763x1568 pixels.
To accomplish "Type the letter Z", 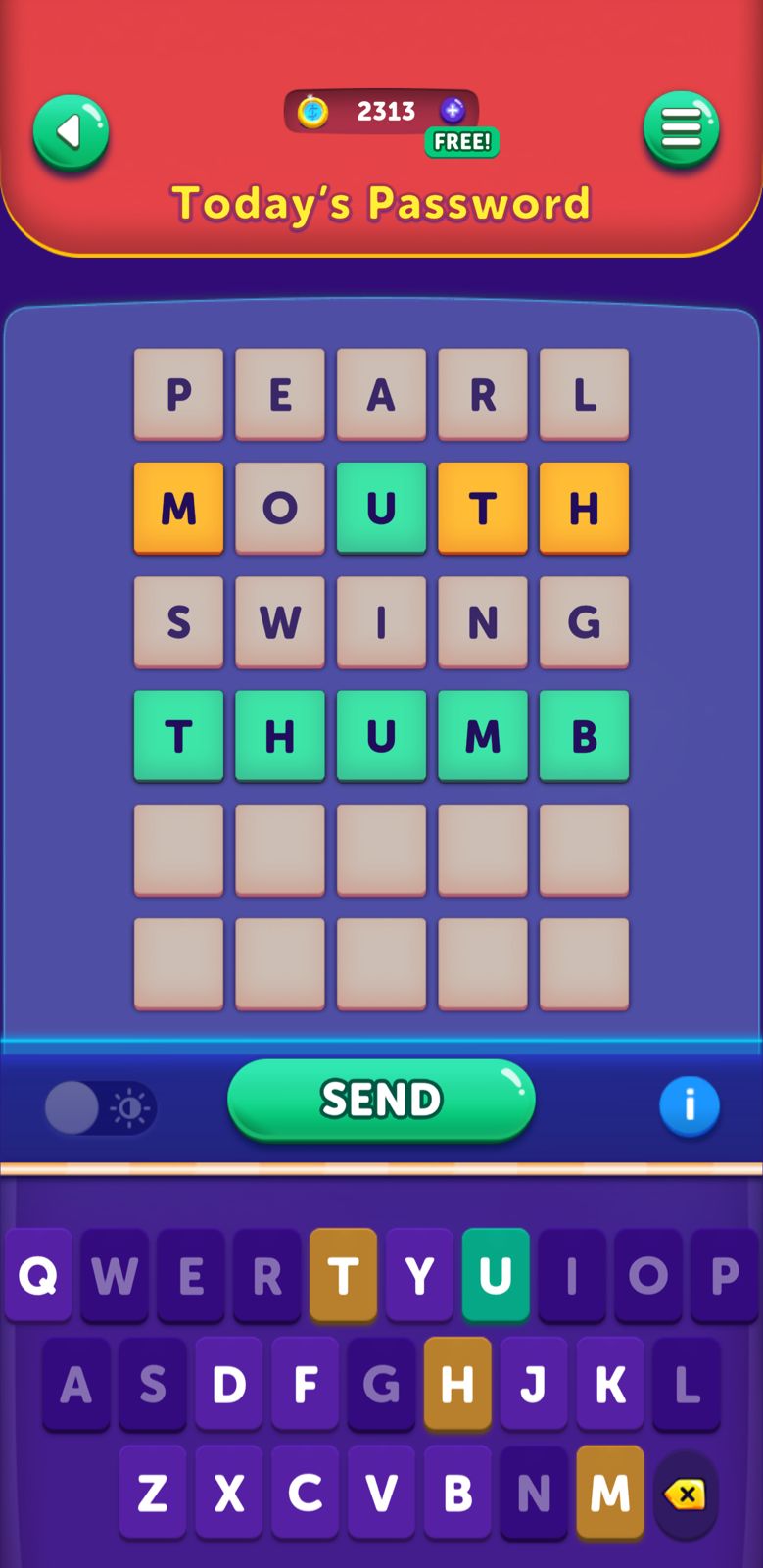I will pyautogui.click(x=152, y=1494).
